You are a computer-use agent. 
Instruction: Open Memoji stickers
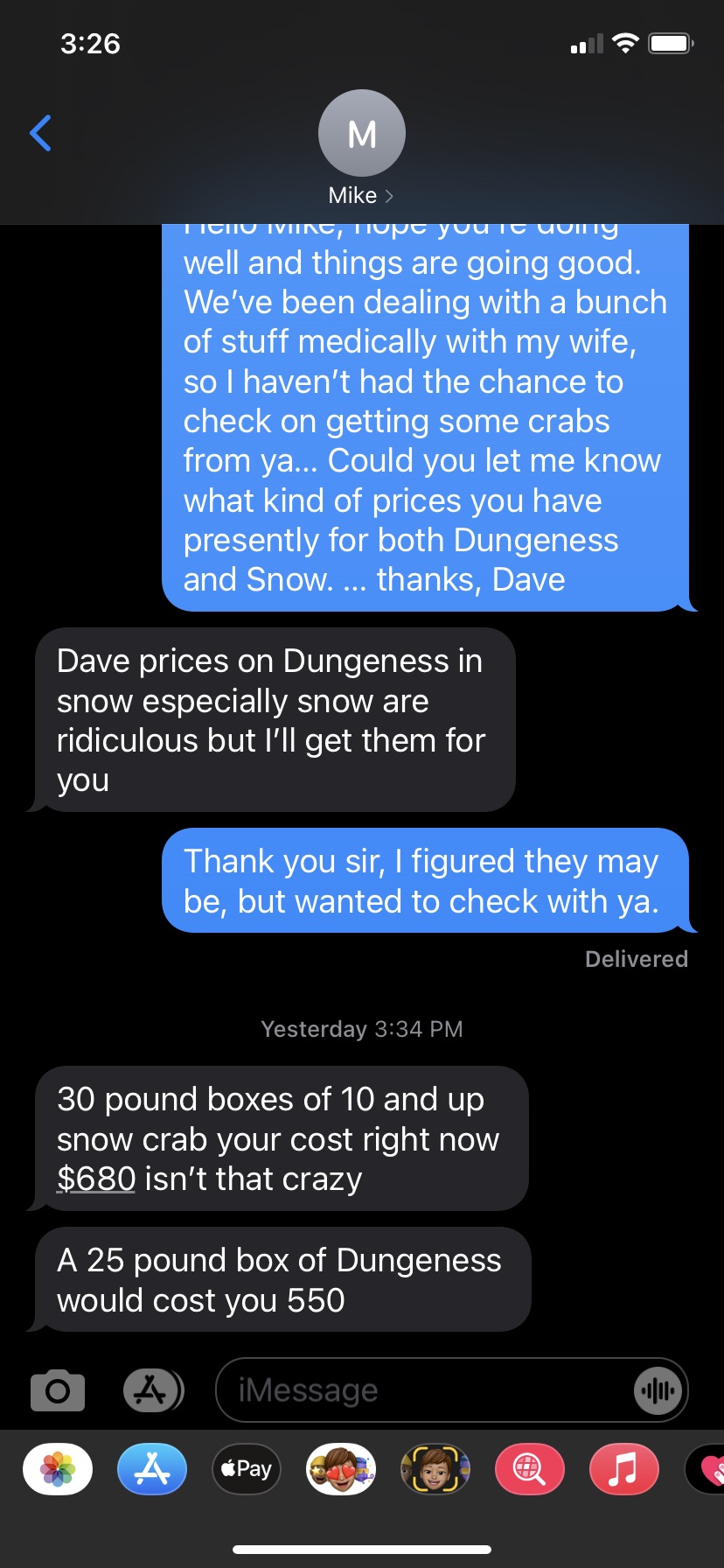click(x=341, y=1468)
